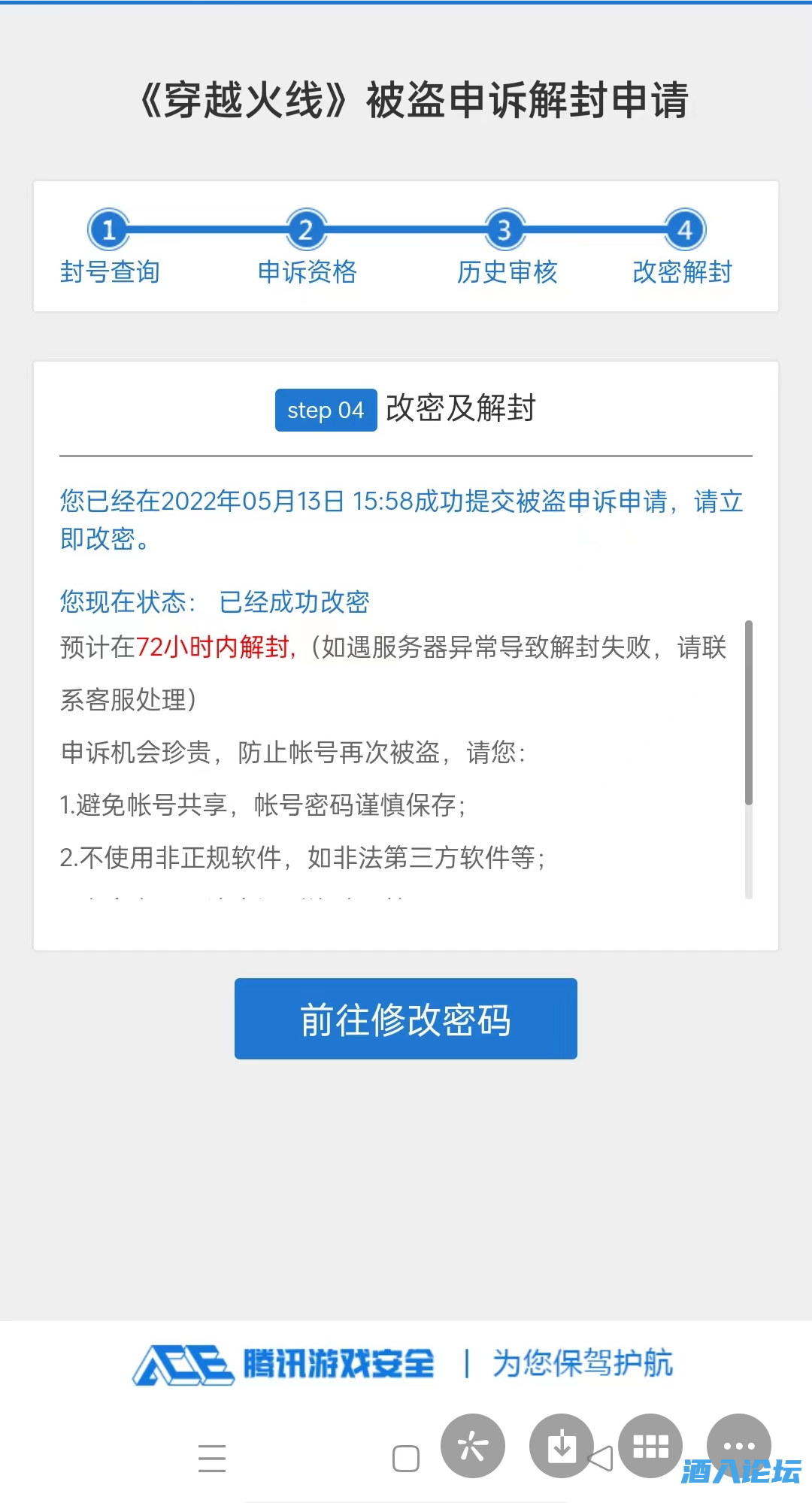Viewport: 812px width, 1503px height.
Task: Open the hamburger menu in the bottom bar
Action: [x=213, y=1457]
